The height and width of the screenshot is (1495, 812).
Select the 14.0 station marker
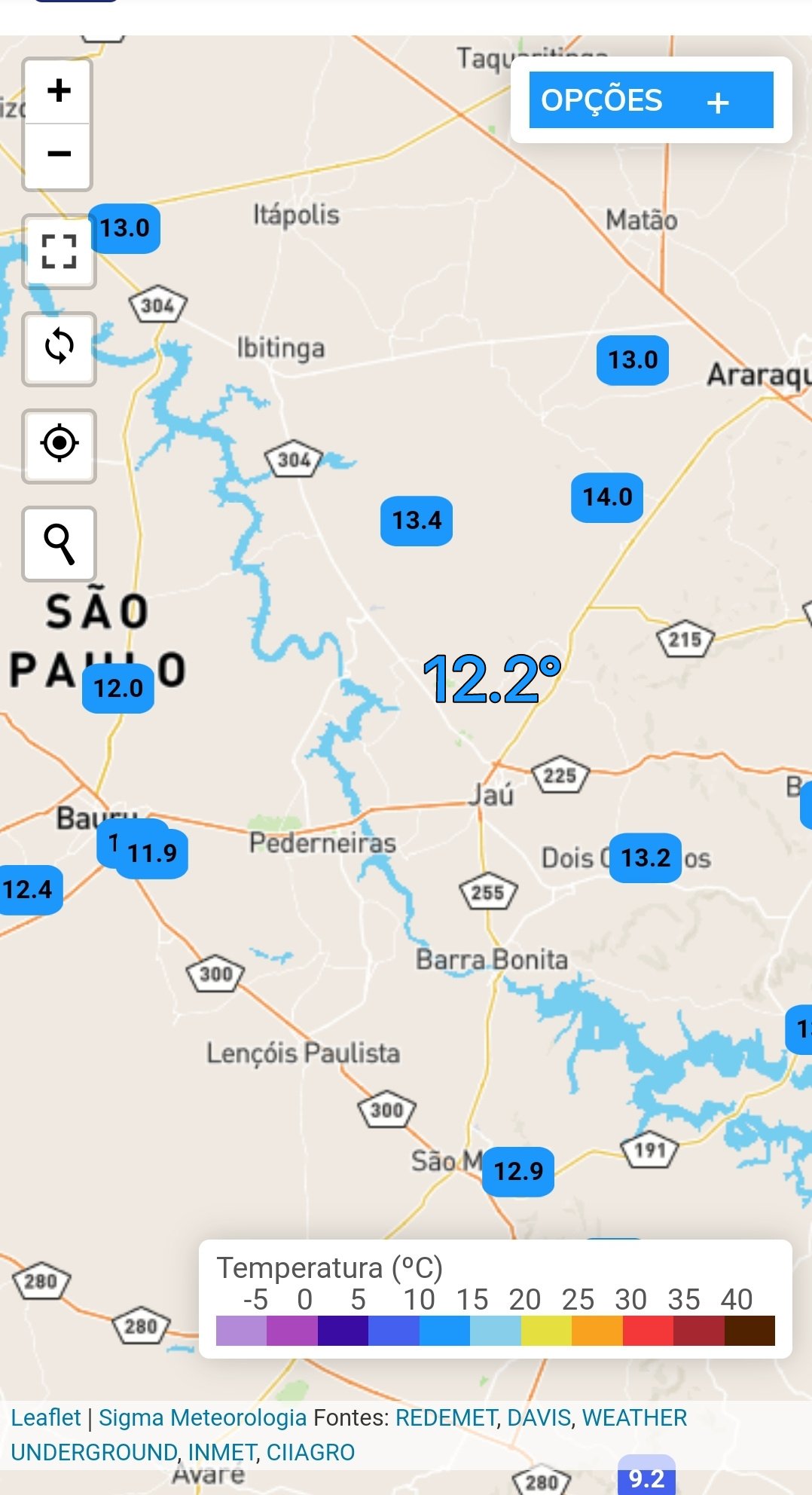coord(607,497)
